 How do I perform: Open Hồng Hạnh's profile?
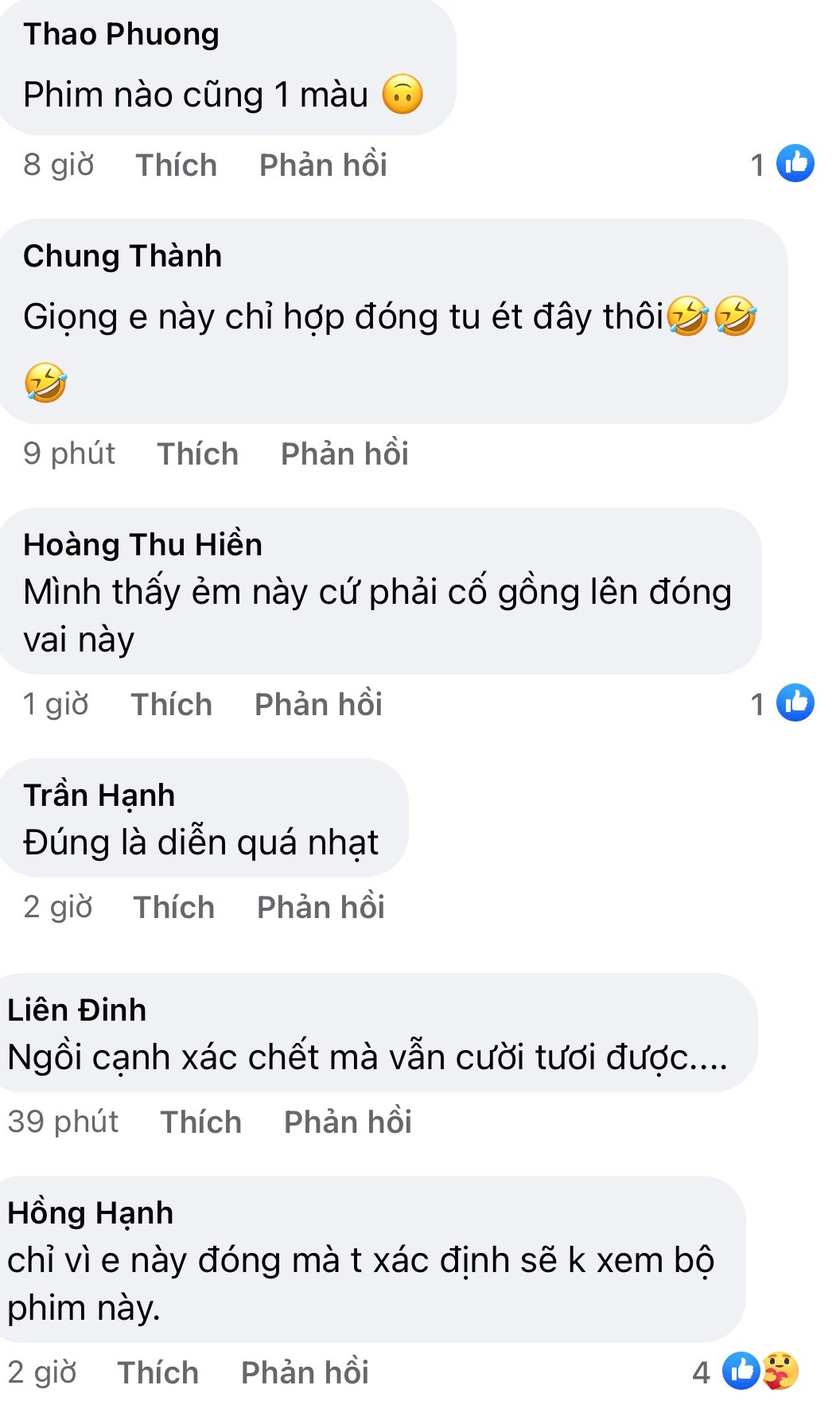[x=91, y=1212]
